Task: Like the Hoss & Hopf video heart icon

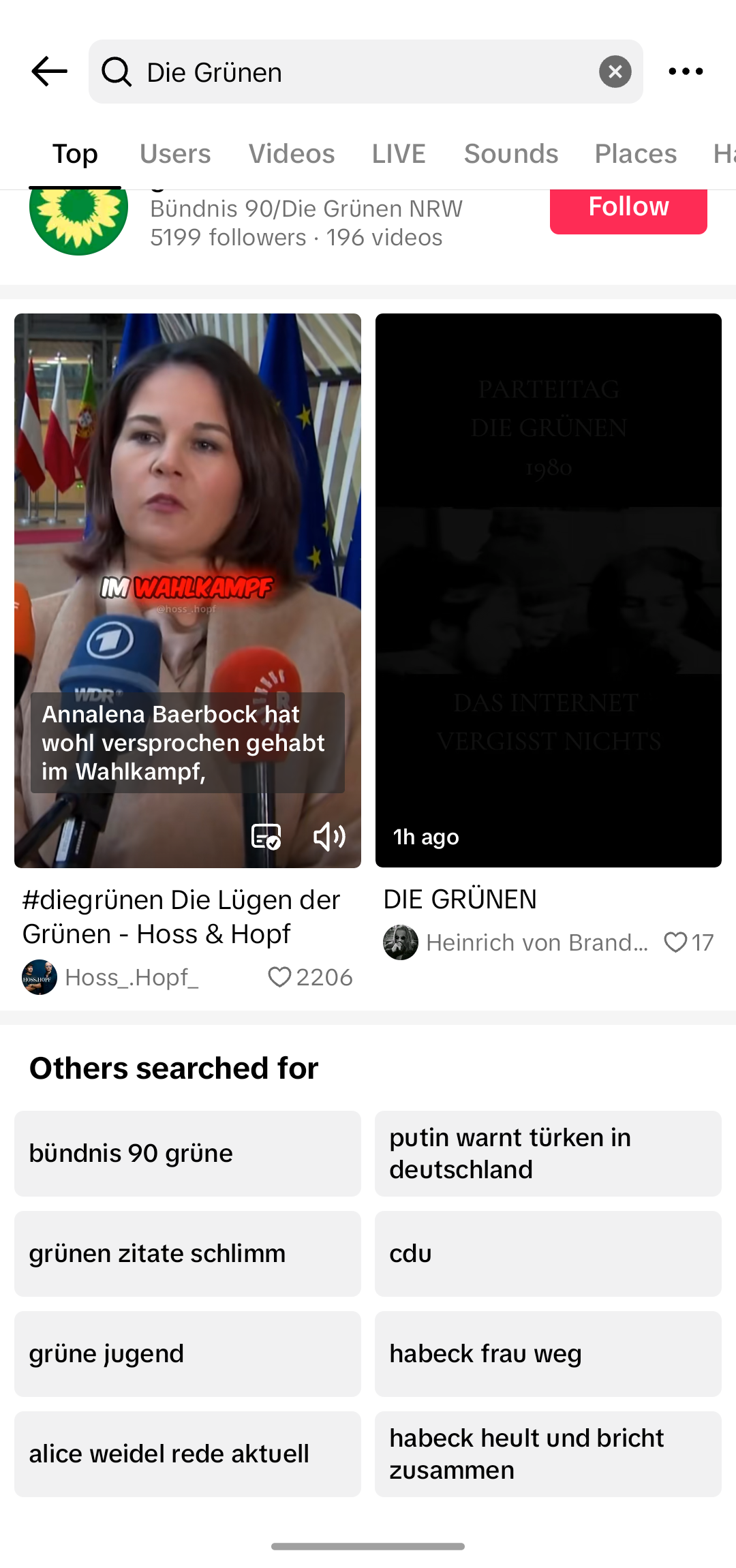Action: click(x=279, y=977)
